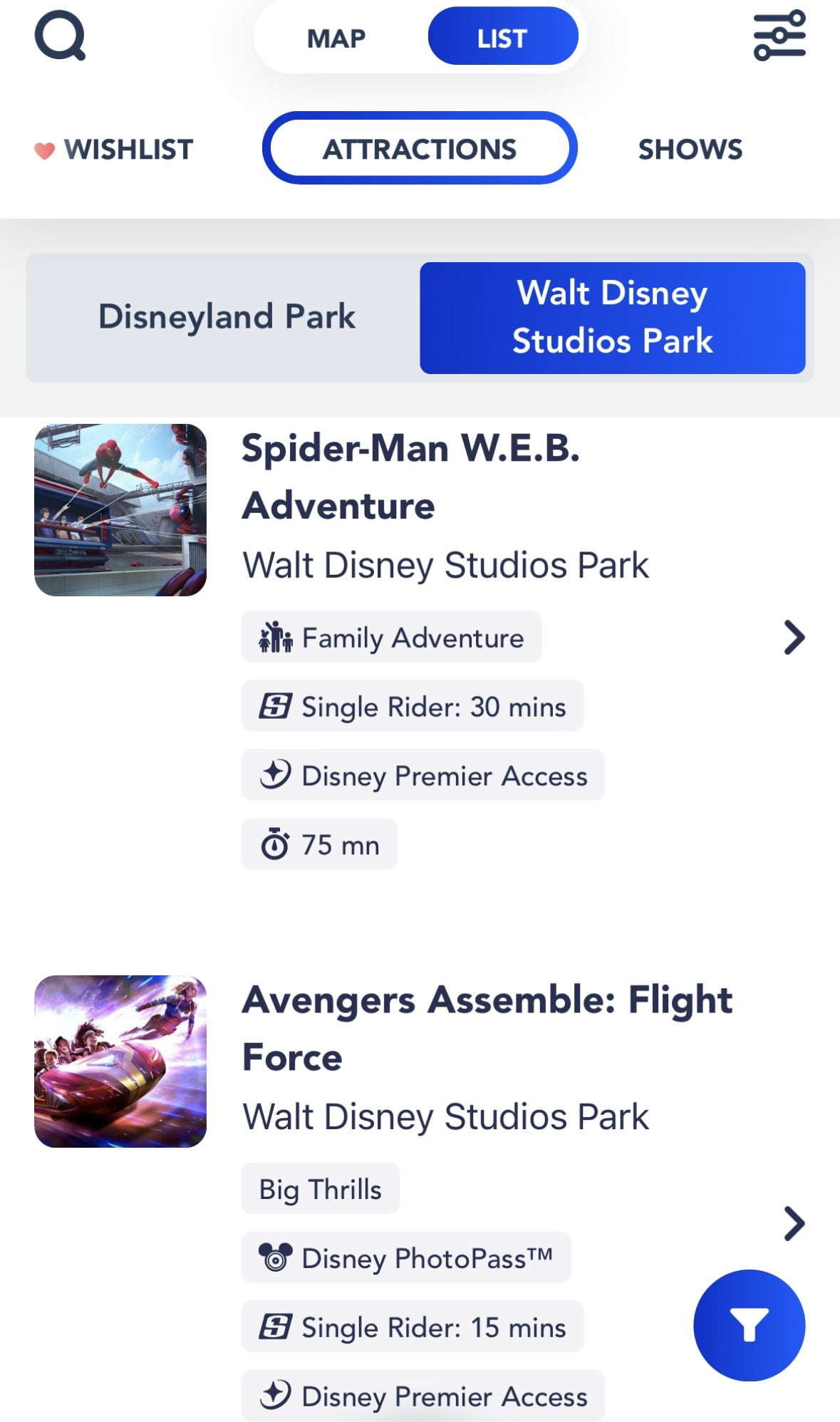The width and height of the screenshot is (840, 1422).
Task: Select the List view
Action: click(x=502, y=37)
